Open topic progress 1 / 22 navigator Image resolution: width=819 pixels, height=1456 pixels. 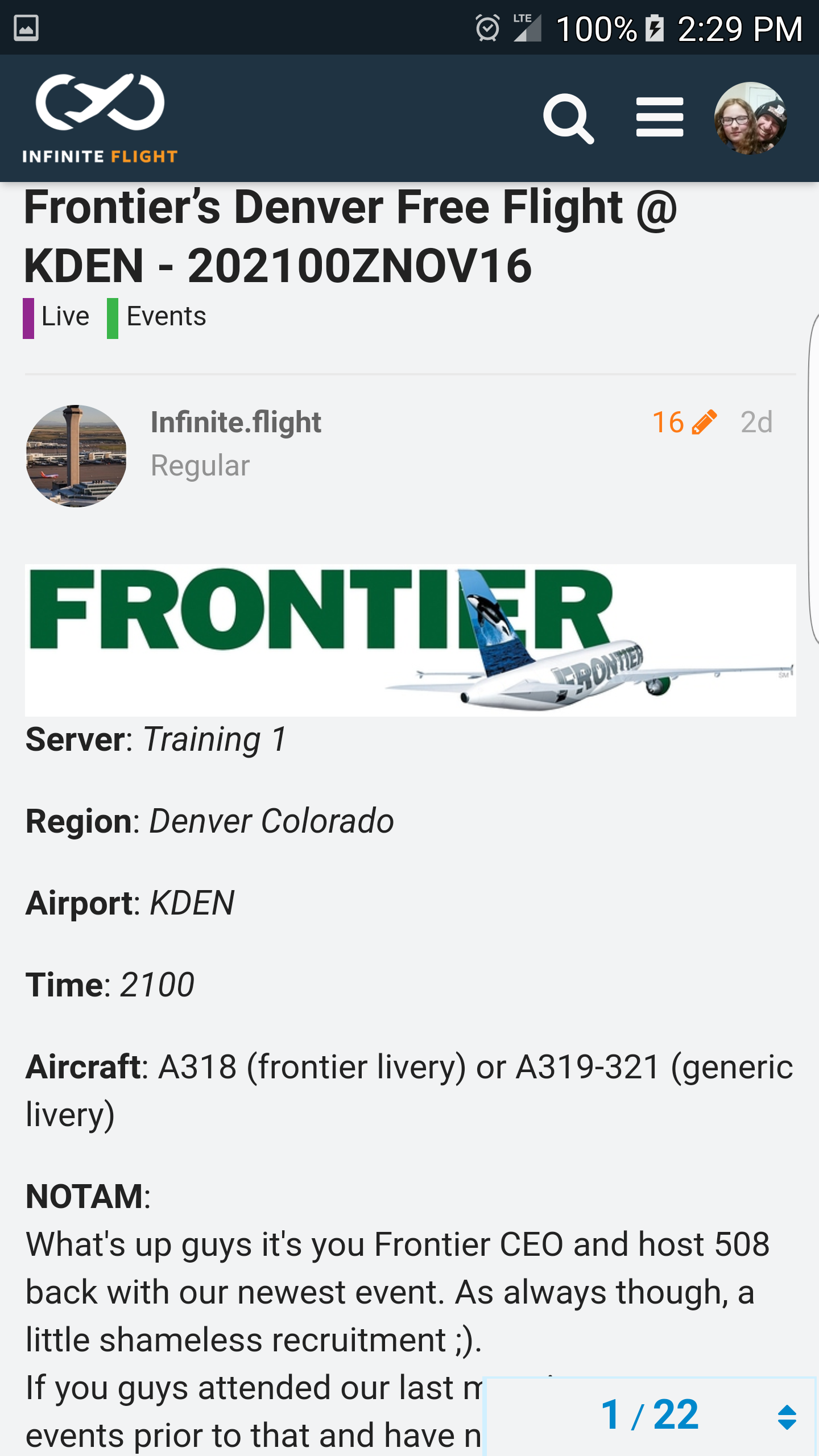pyautogui.click(x=650, y=1415)
